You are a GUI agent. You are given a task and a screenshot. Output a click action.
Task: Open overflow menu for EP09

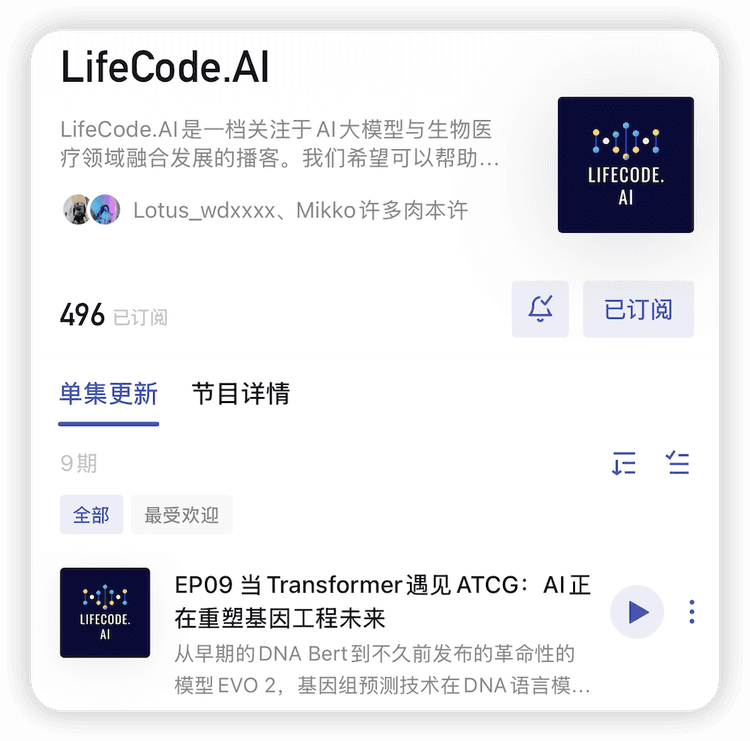pos(692,612)
